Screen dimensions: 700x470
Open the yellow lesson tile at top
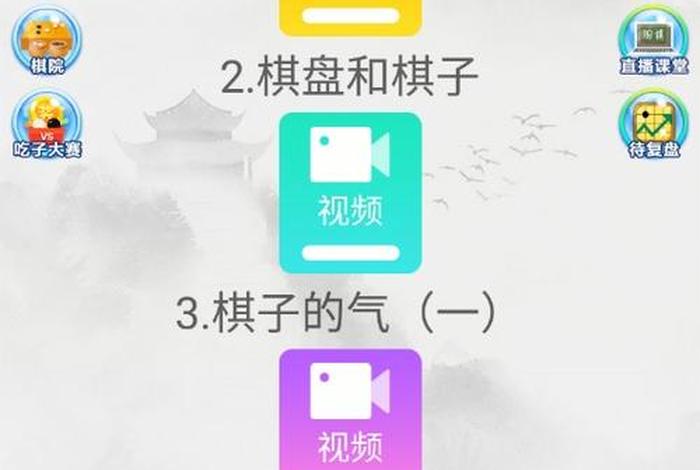pyautogui.click(x=349, y=15)
